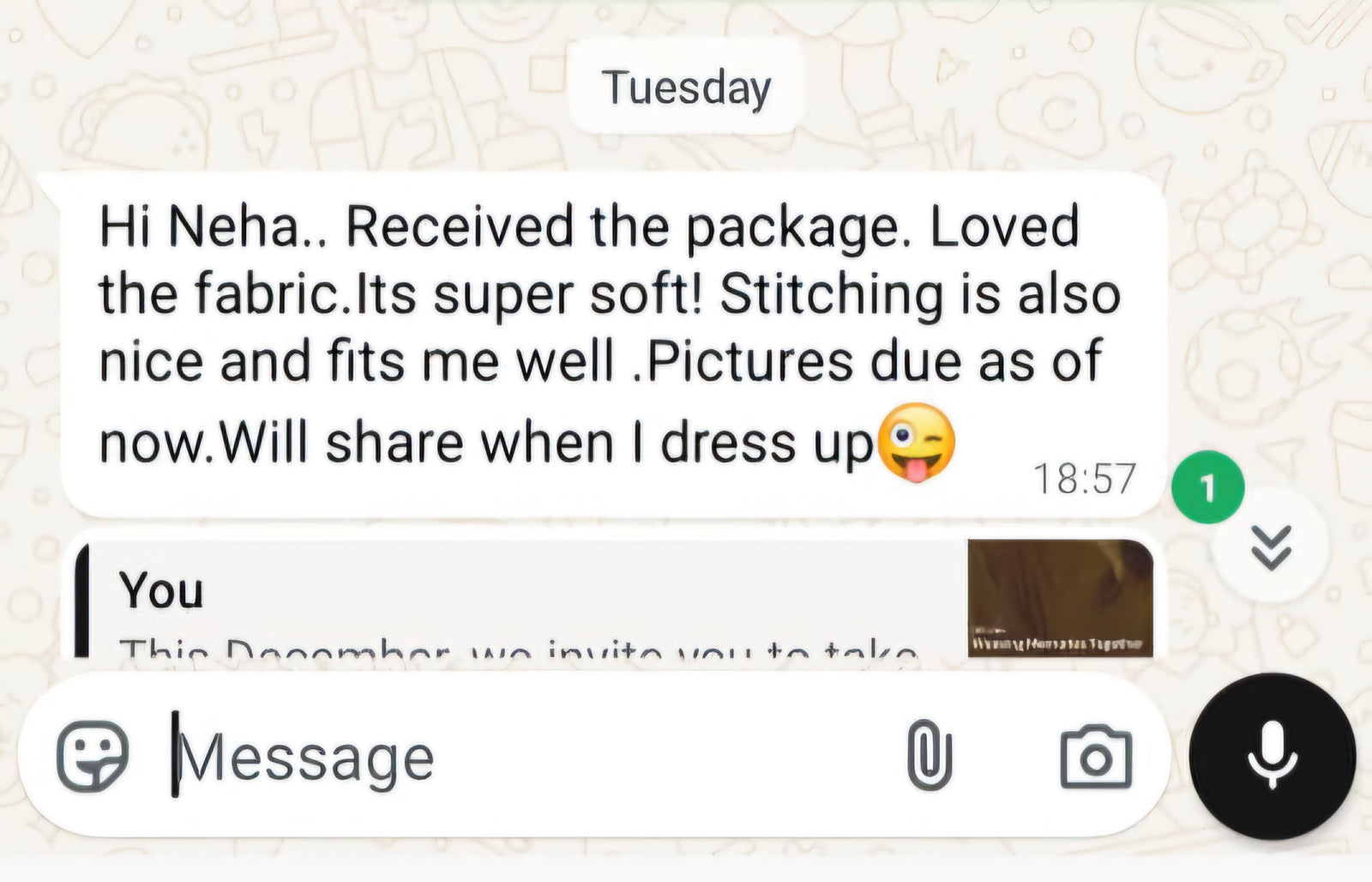Tap the voice message microphone button
The image size is (1372, 882).
(1272, 756)
